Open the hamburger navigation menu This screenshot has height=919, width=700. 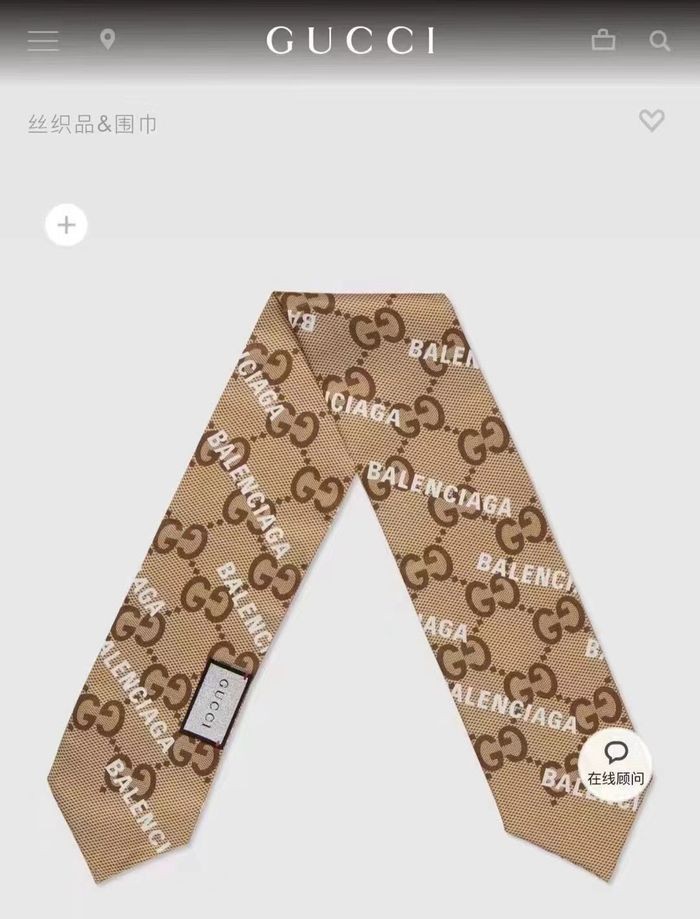[43, 41]
